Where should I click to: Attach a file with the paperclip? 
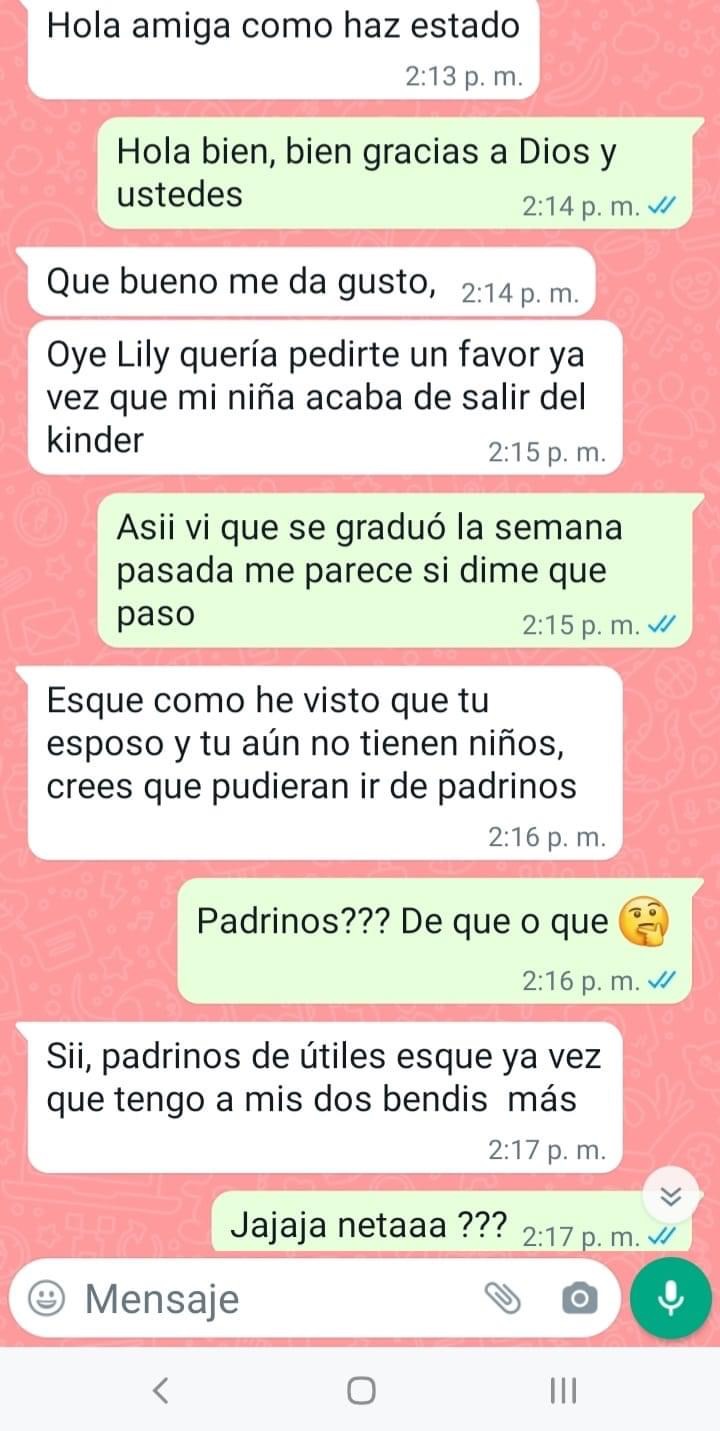pos(504,1299)
